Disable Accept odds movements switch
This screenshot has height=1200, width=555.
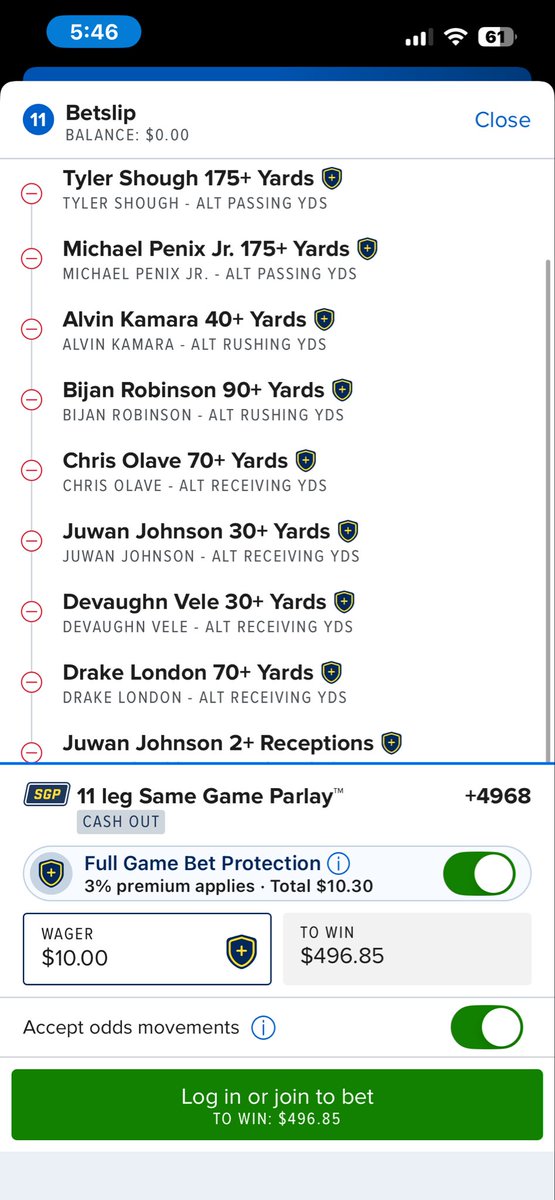487,1027
